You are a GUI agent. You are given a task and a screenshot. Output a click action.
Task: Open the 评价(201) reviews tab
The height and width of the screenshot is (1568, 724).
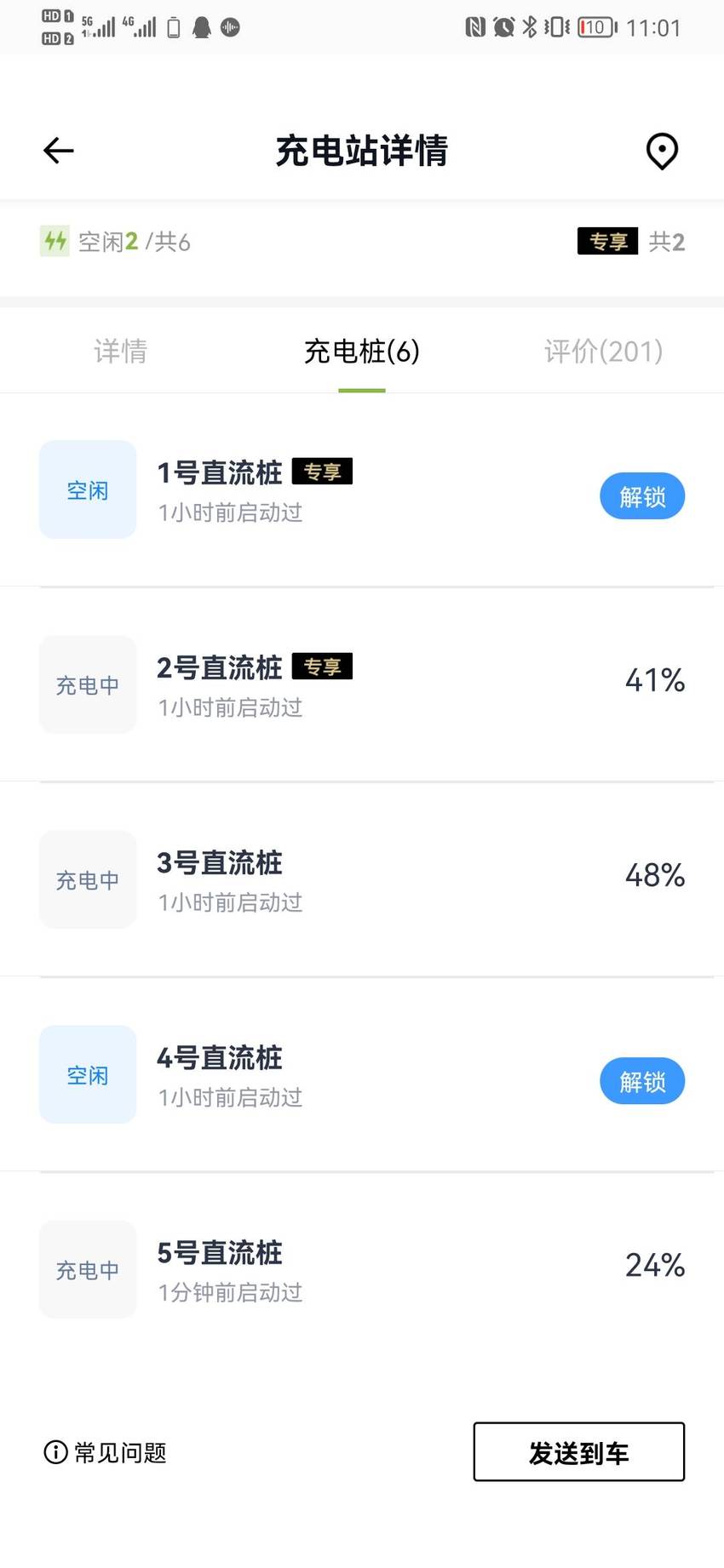point(603,351)
